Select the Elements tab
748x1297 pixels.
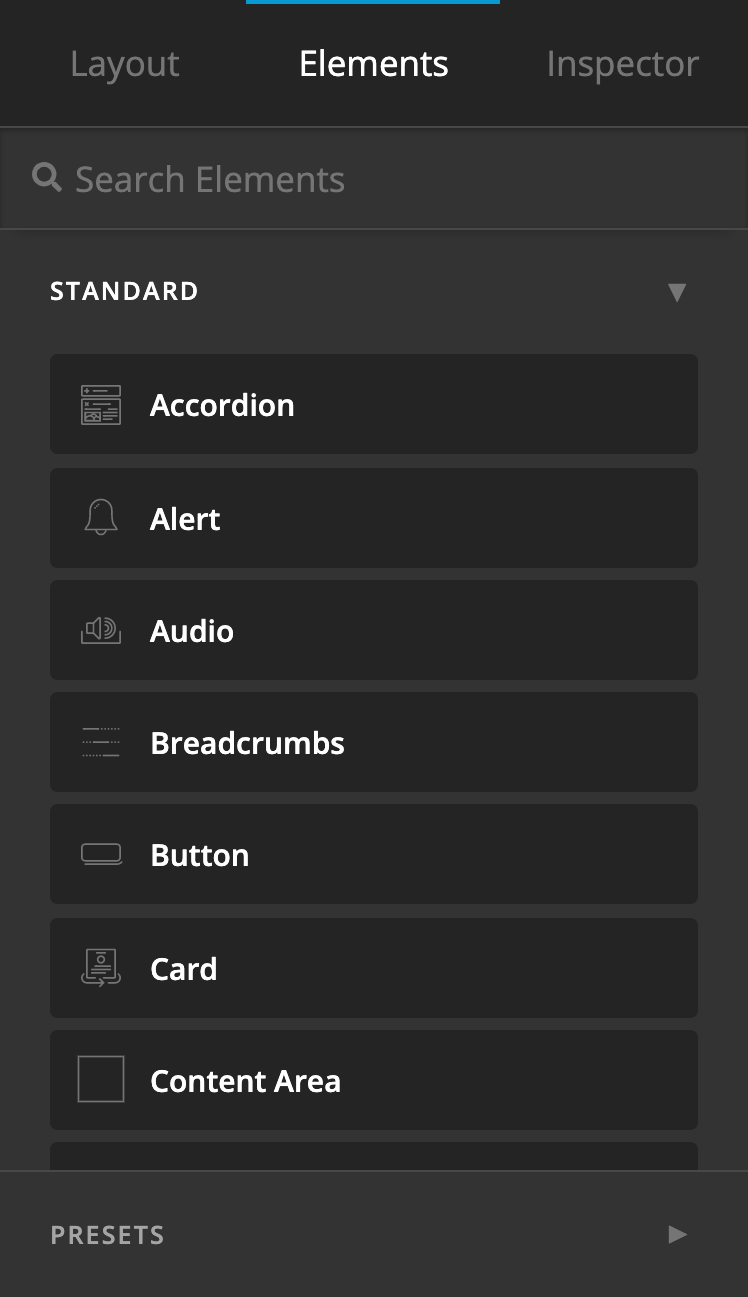coord(373,63)
